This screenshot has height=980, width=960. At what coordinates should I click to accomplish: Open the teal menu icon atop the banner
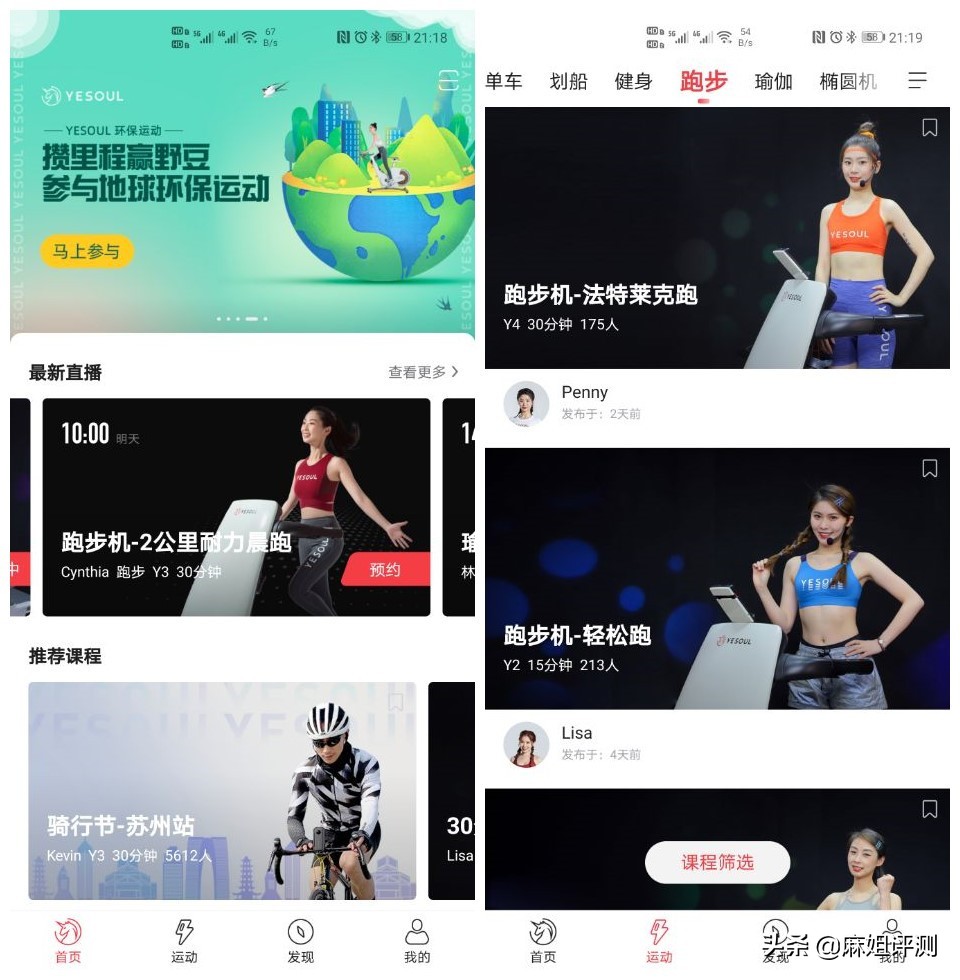click(x=447, y=81)
